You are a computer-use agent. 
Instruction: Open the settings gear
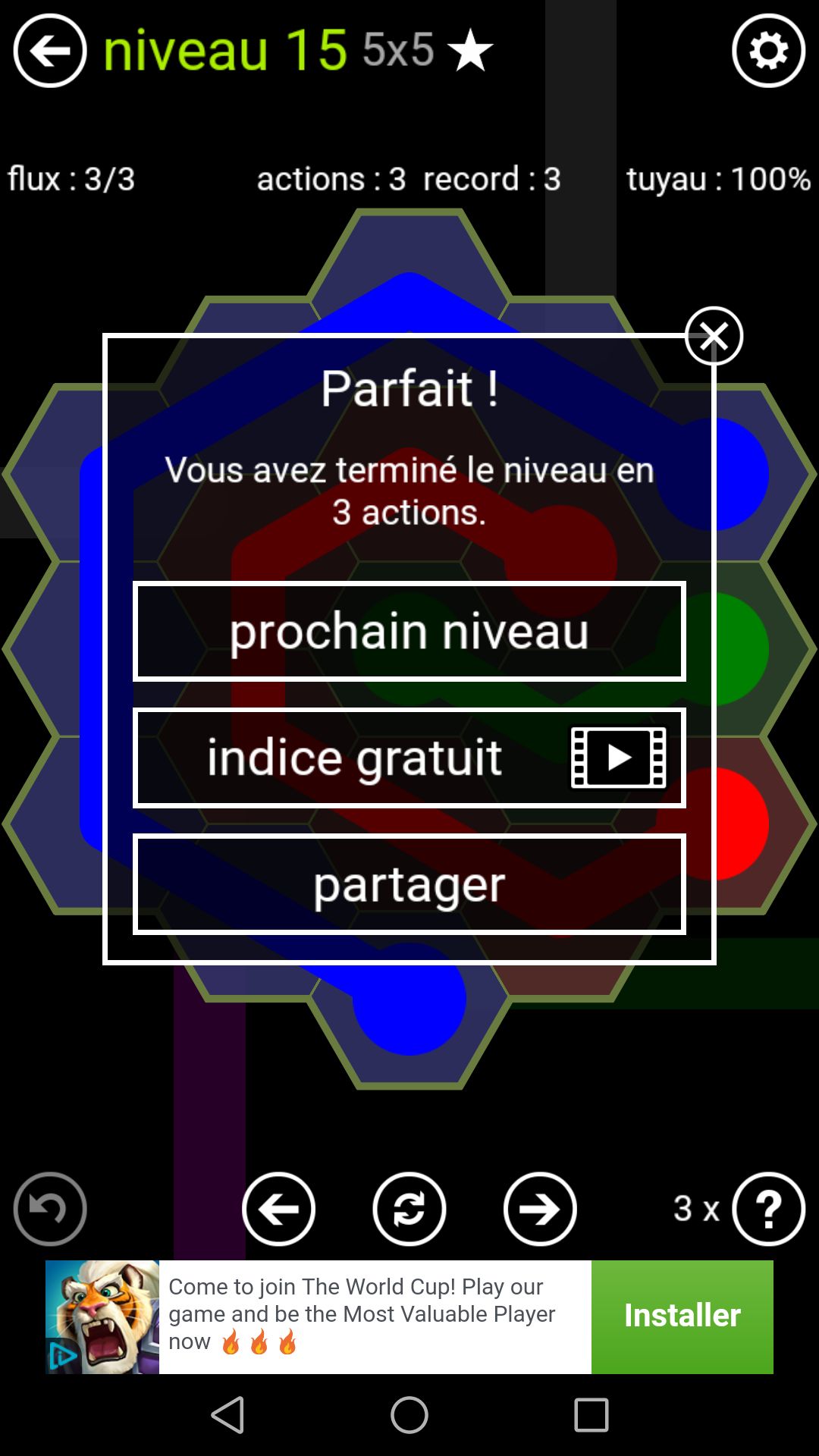768,51
